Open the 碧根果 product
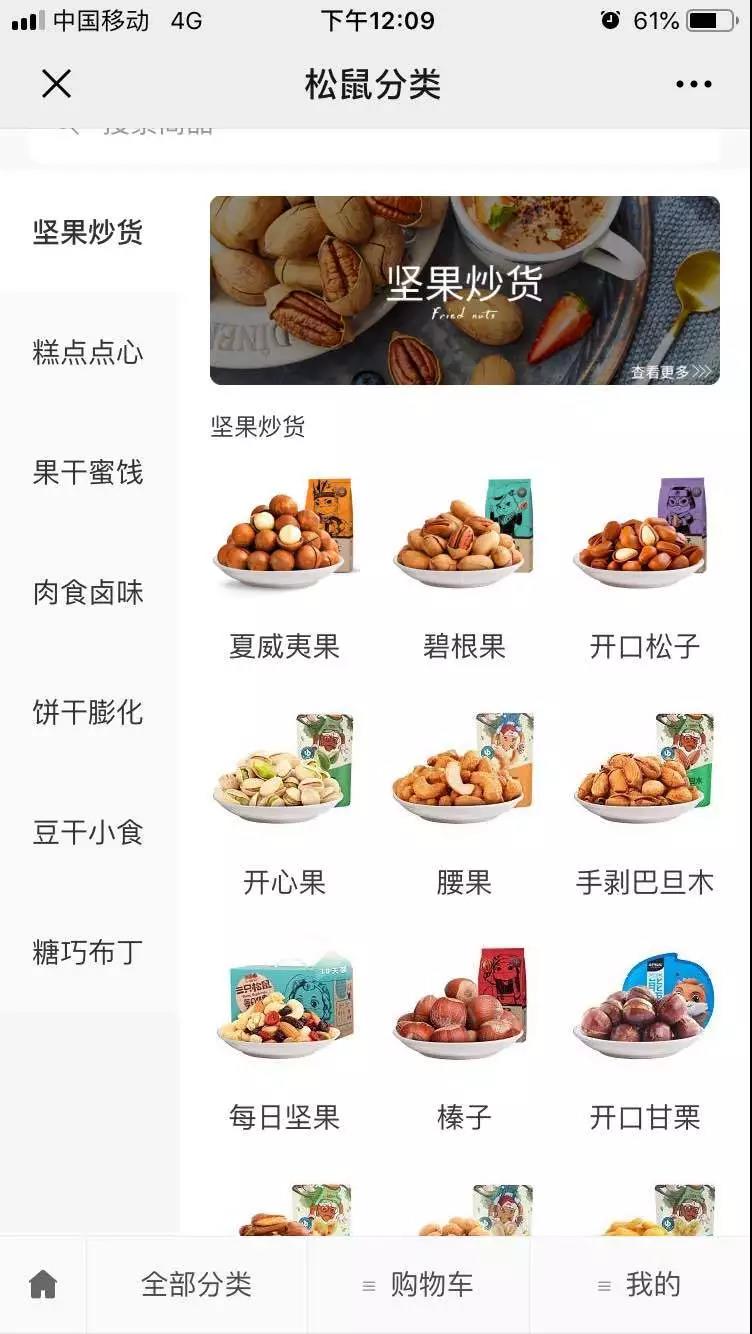The height and width of the screenshot is (1334, 752). pos(464,570)
